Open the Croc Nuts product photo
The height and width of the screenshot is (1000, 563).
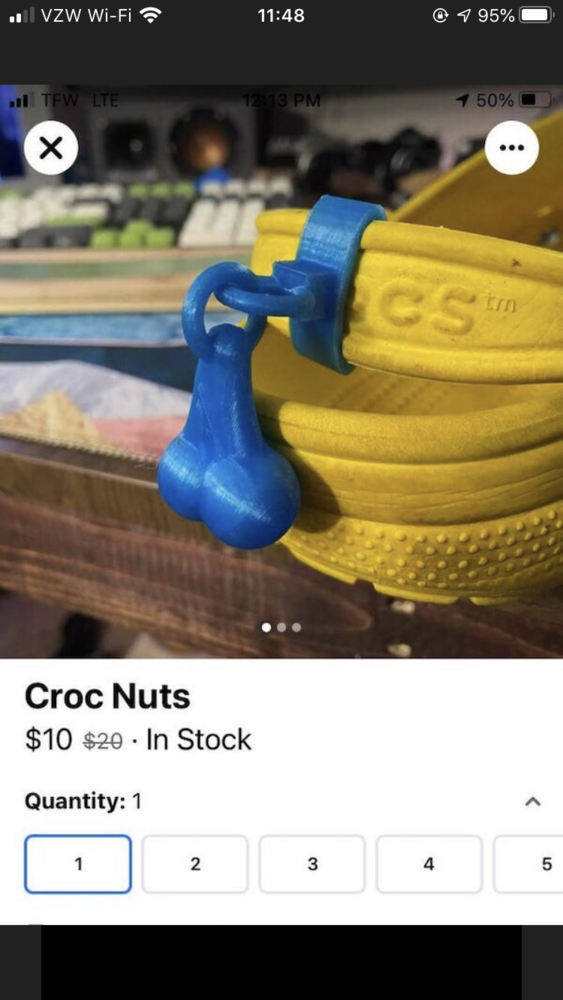click(x=281, y=371)
